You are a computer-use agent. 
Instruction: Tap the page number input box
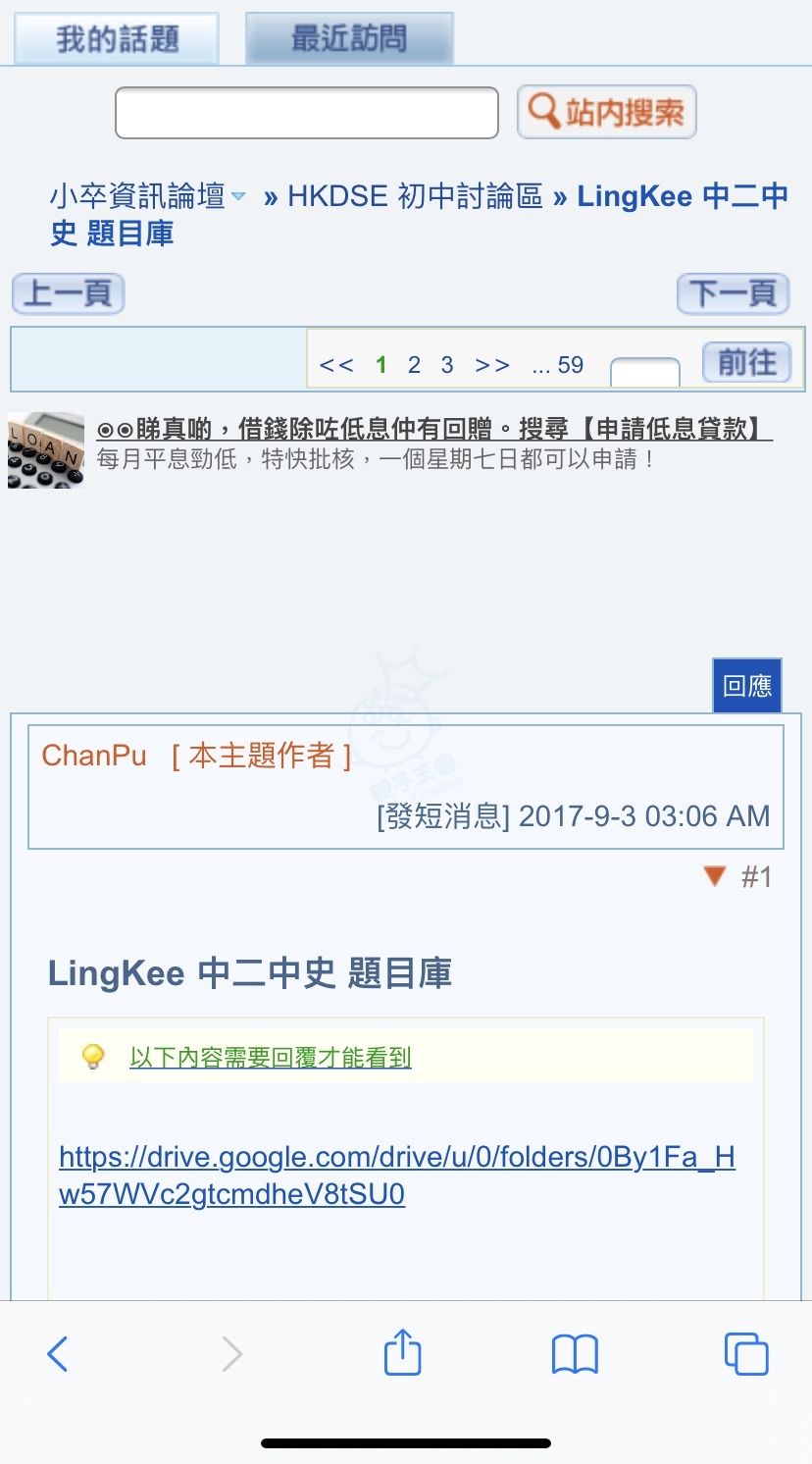point(644,372)
